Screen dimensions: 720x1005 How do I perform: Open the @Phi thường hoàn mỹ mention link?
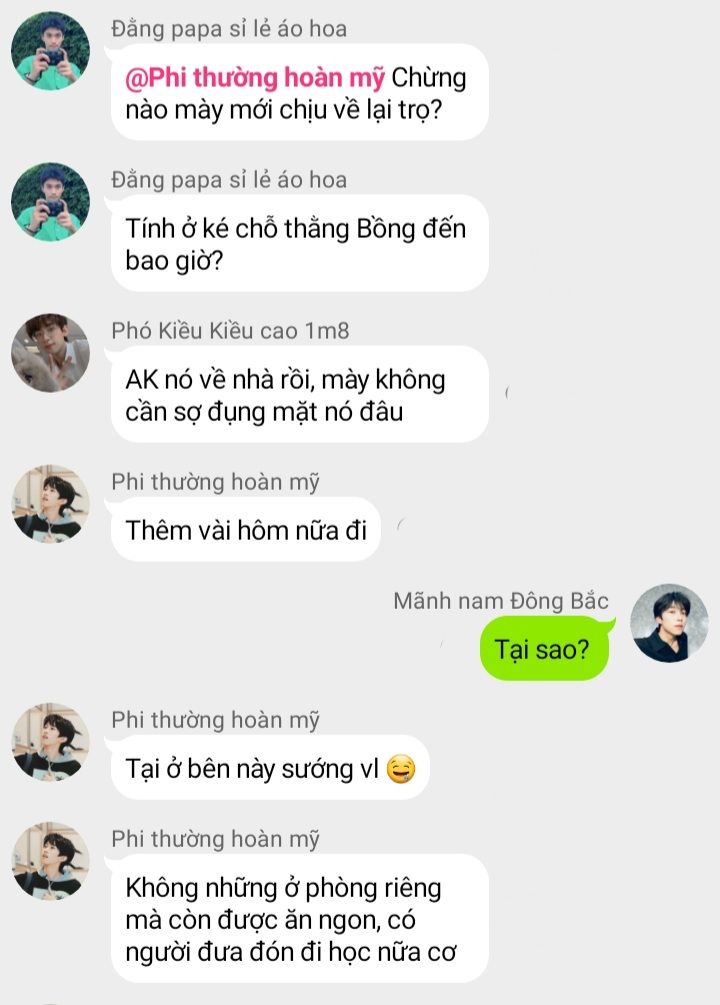coord(255,77)
